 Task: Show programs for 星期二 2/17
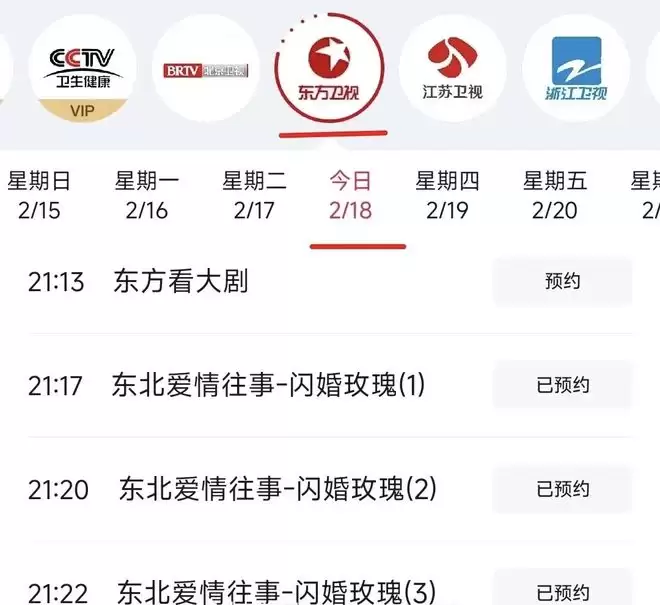tap(254, 196)
